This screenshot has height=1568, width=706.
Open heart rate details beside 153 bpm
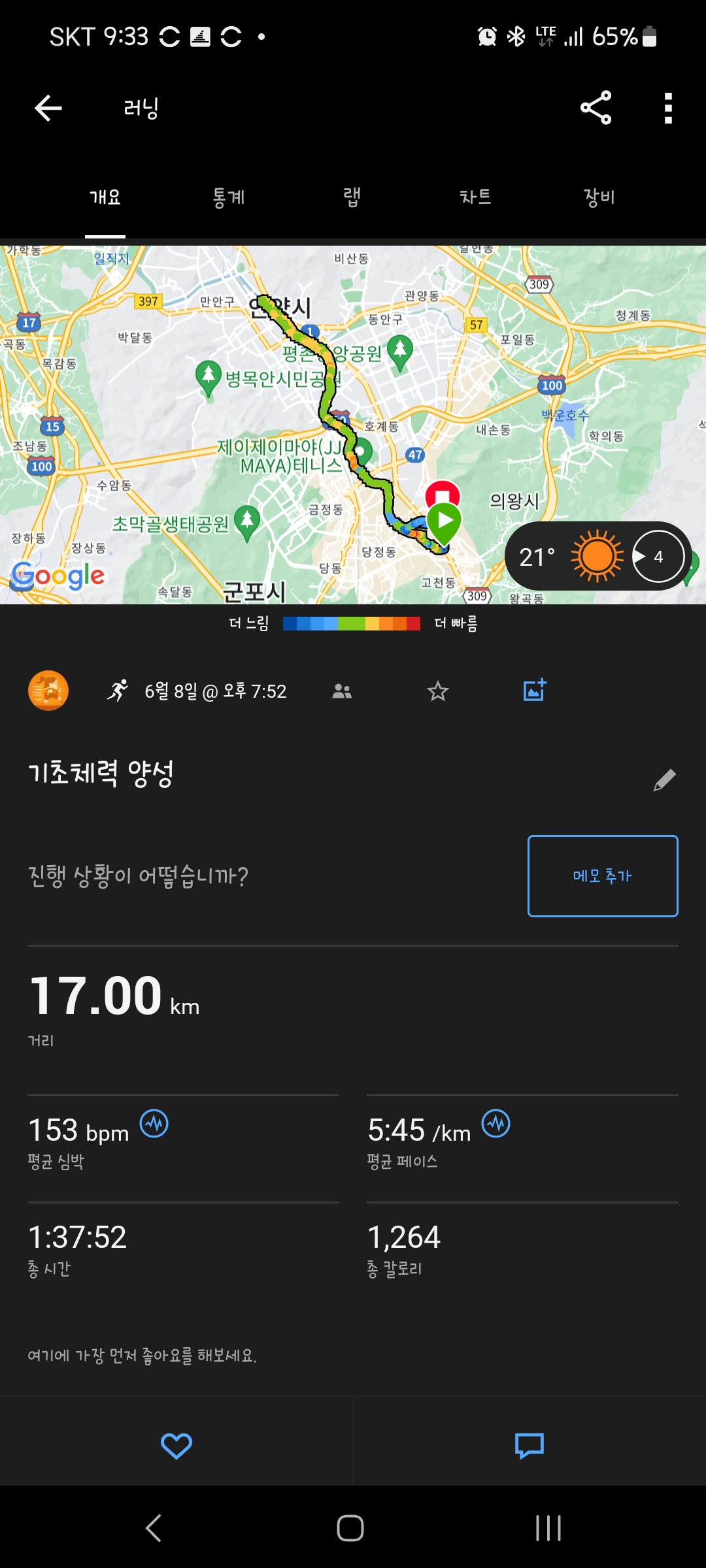coord(154,1124)
